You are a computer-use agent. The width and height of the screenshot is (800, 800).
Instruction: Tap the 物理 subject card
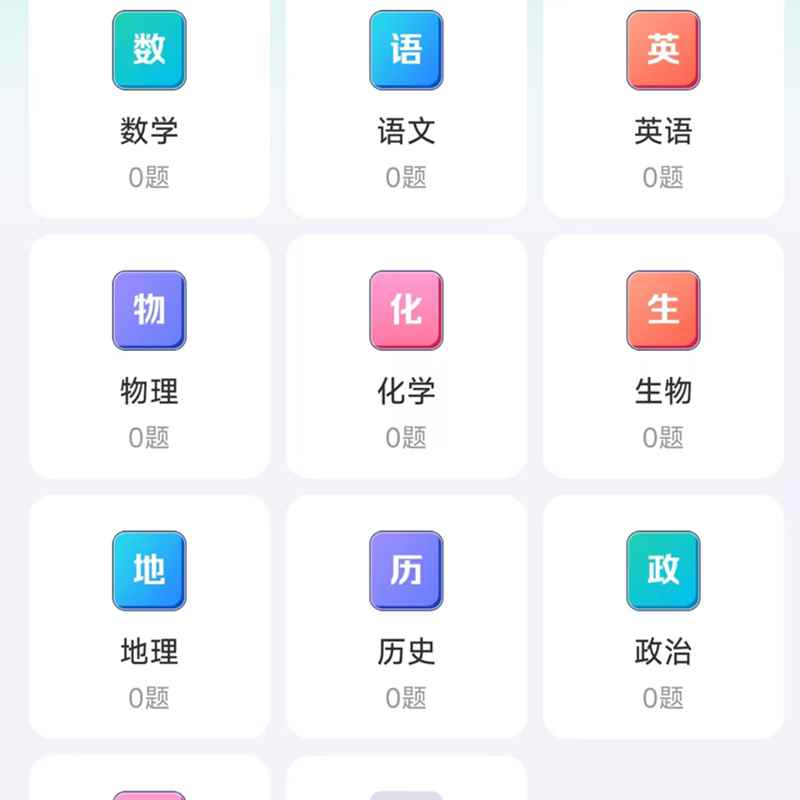coord(149,357)
